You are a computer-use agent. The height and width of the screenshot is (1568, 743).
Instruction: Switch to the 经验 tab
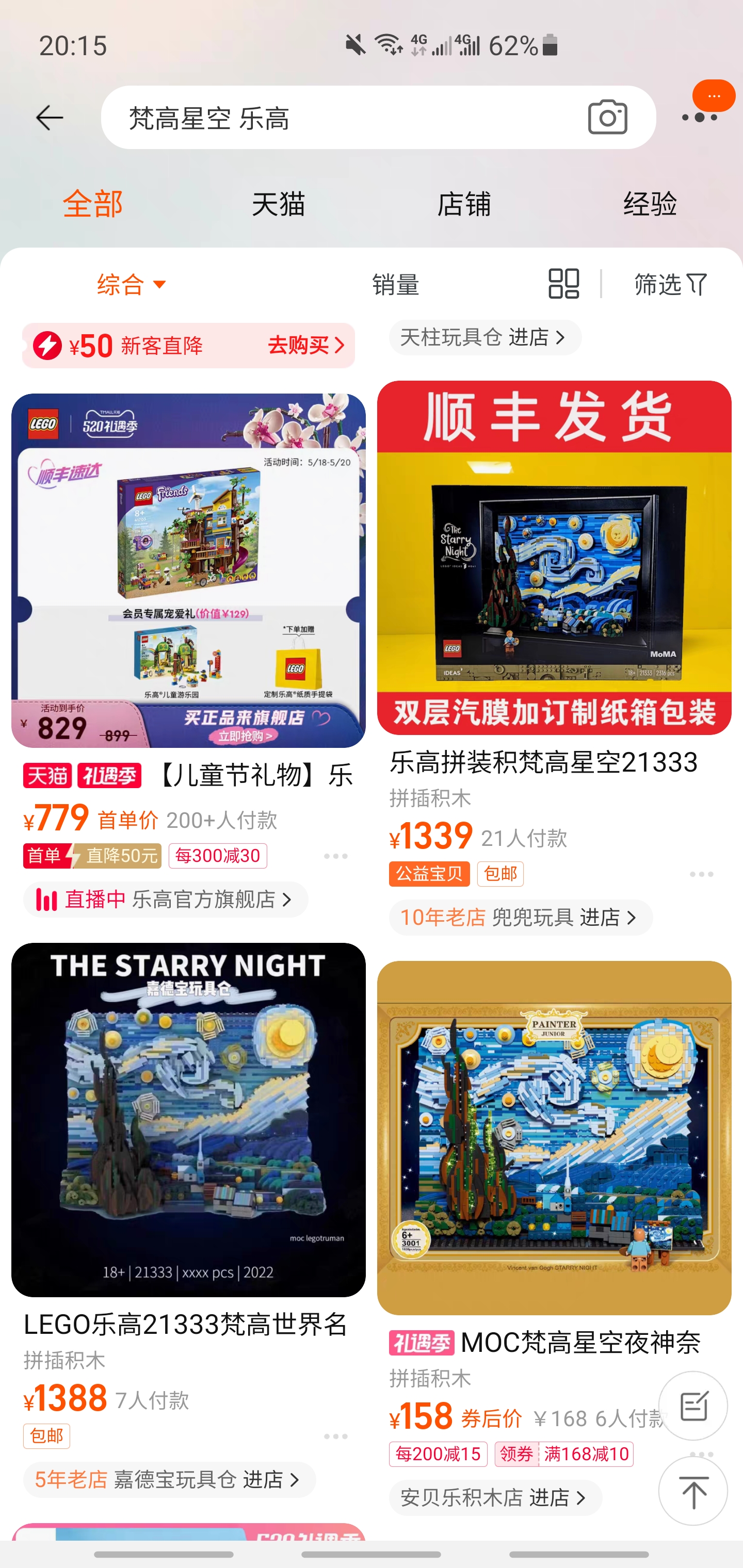[x=650, y=204]
